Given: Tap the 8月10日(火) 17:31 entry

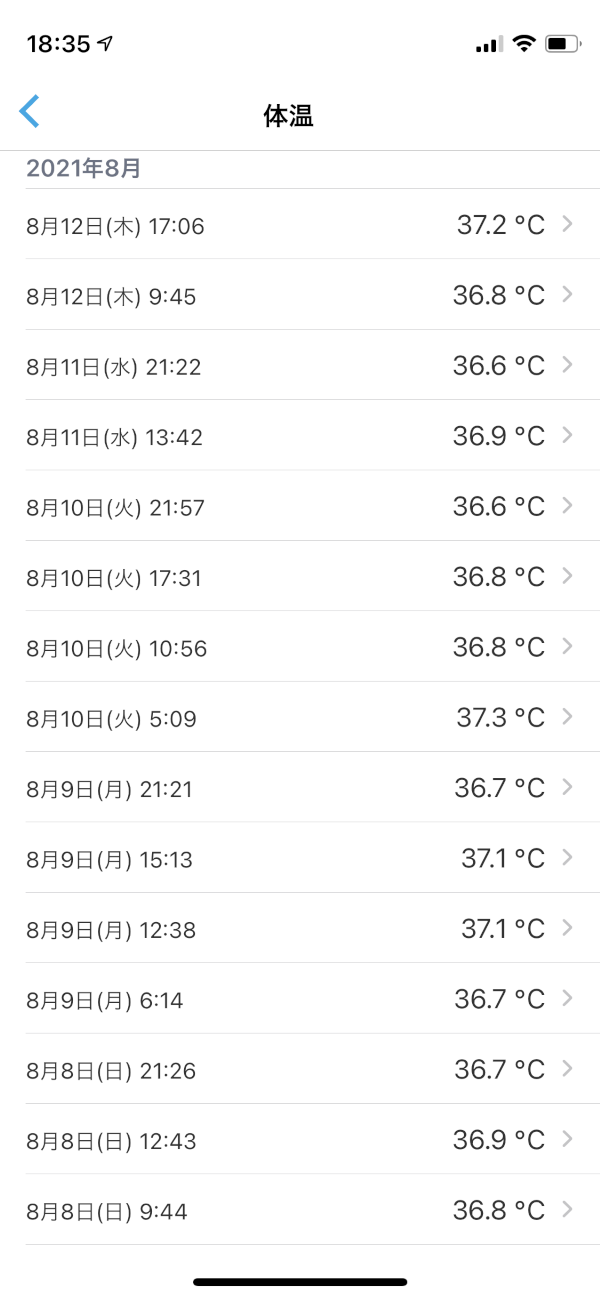Looking at the screenshot, I should 300,577.
